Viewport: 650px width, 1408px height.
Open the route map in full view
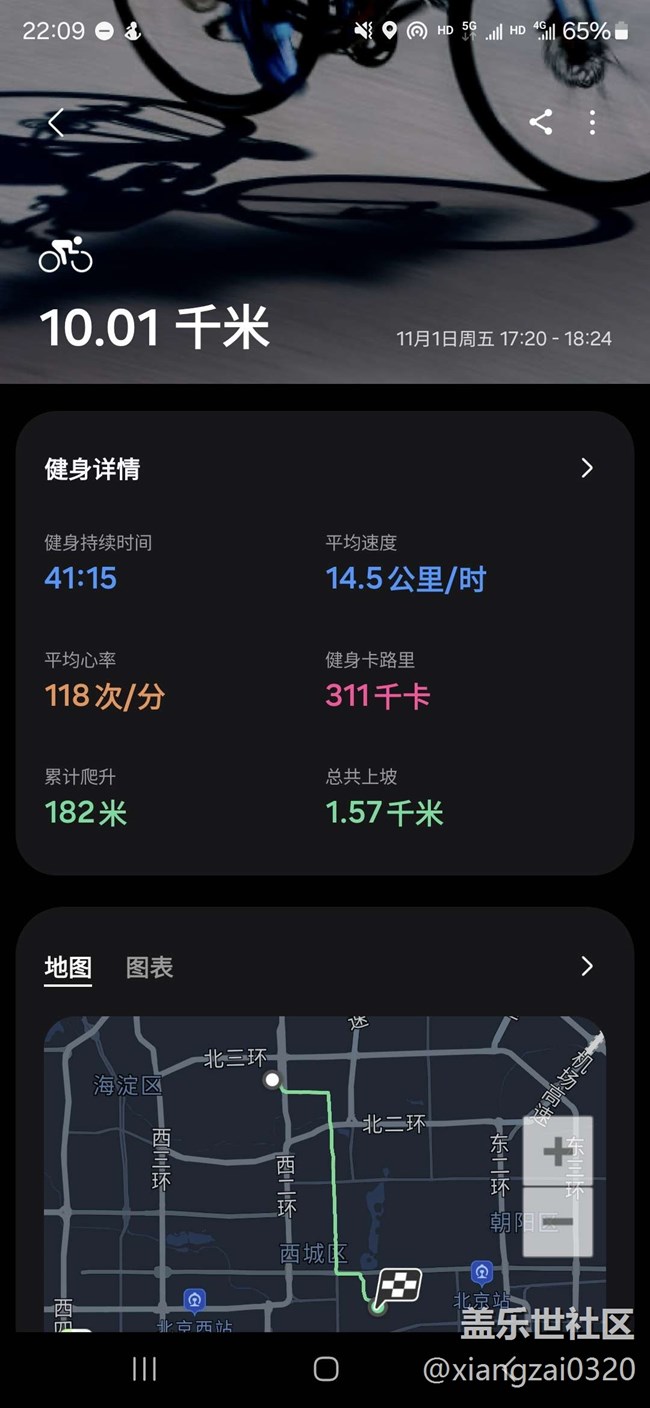325,1174
